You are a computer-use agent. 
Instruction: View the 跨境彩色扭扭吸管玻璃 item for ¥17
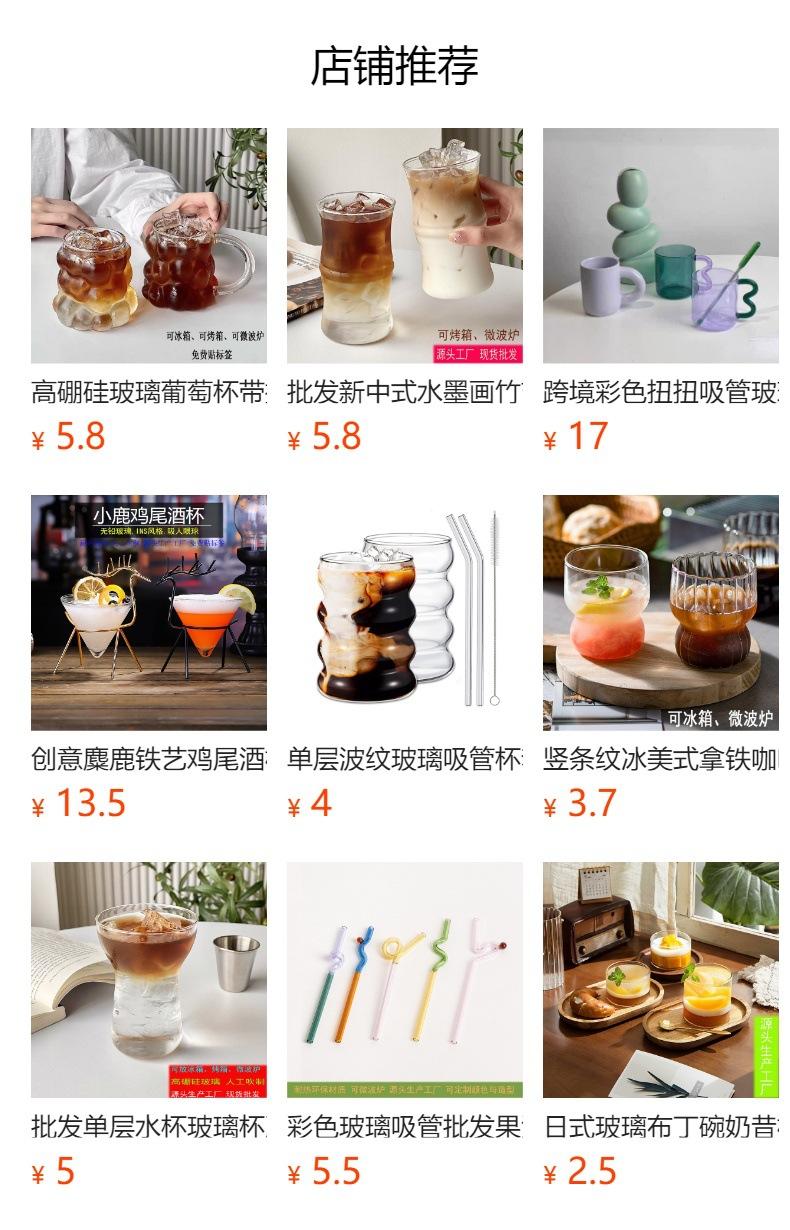pos(661,291)
